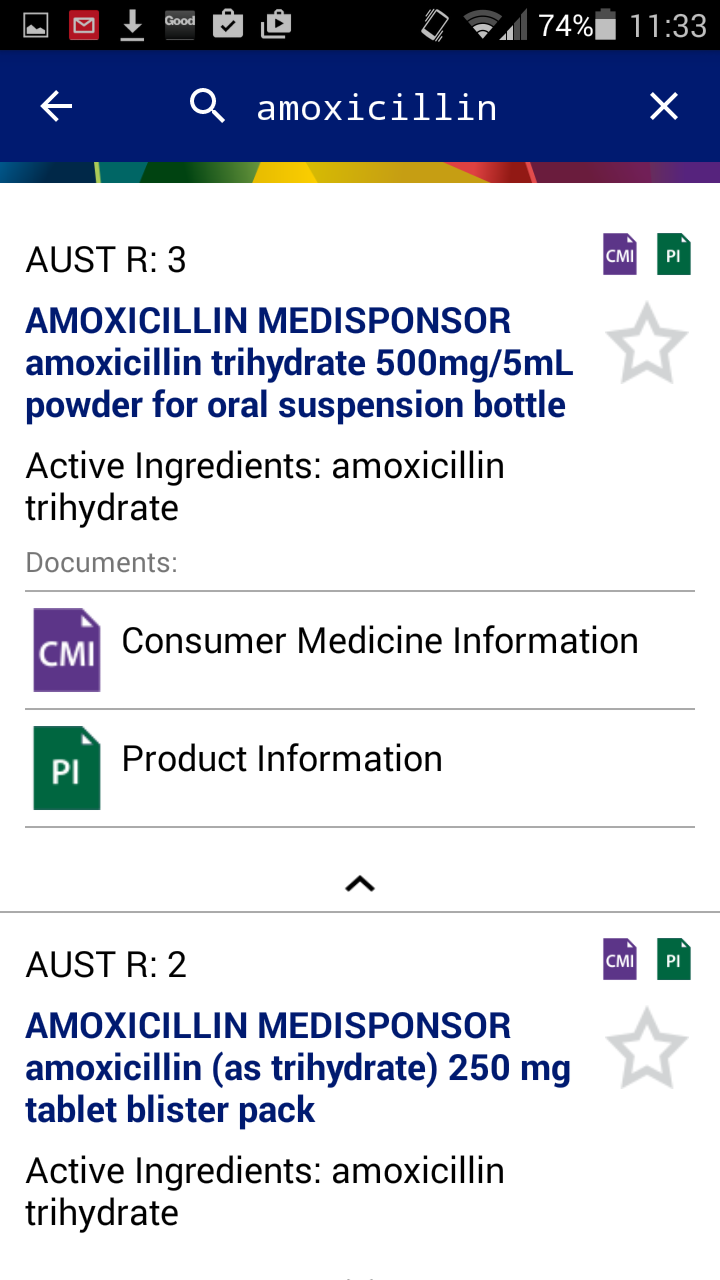Image resolution: width=720 pixels, height=1280 pixels.
Task: Open small CMI icon for AUST R: 3
Action: [620, 254]
